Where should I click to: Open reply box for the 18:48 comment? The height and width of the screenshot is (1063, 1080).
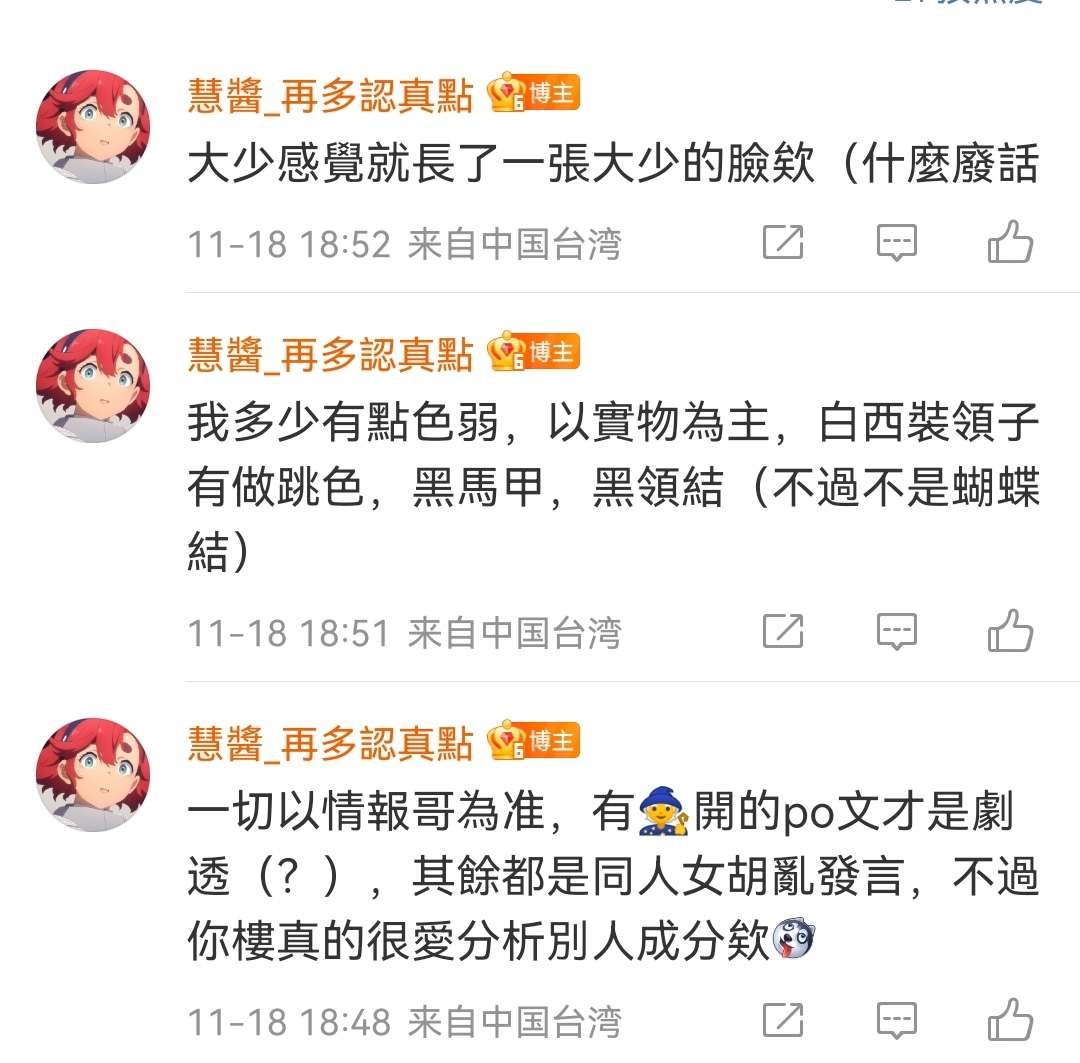[897, 1020]
